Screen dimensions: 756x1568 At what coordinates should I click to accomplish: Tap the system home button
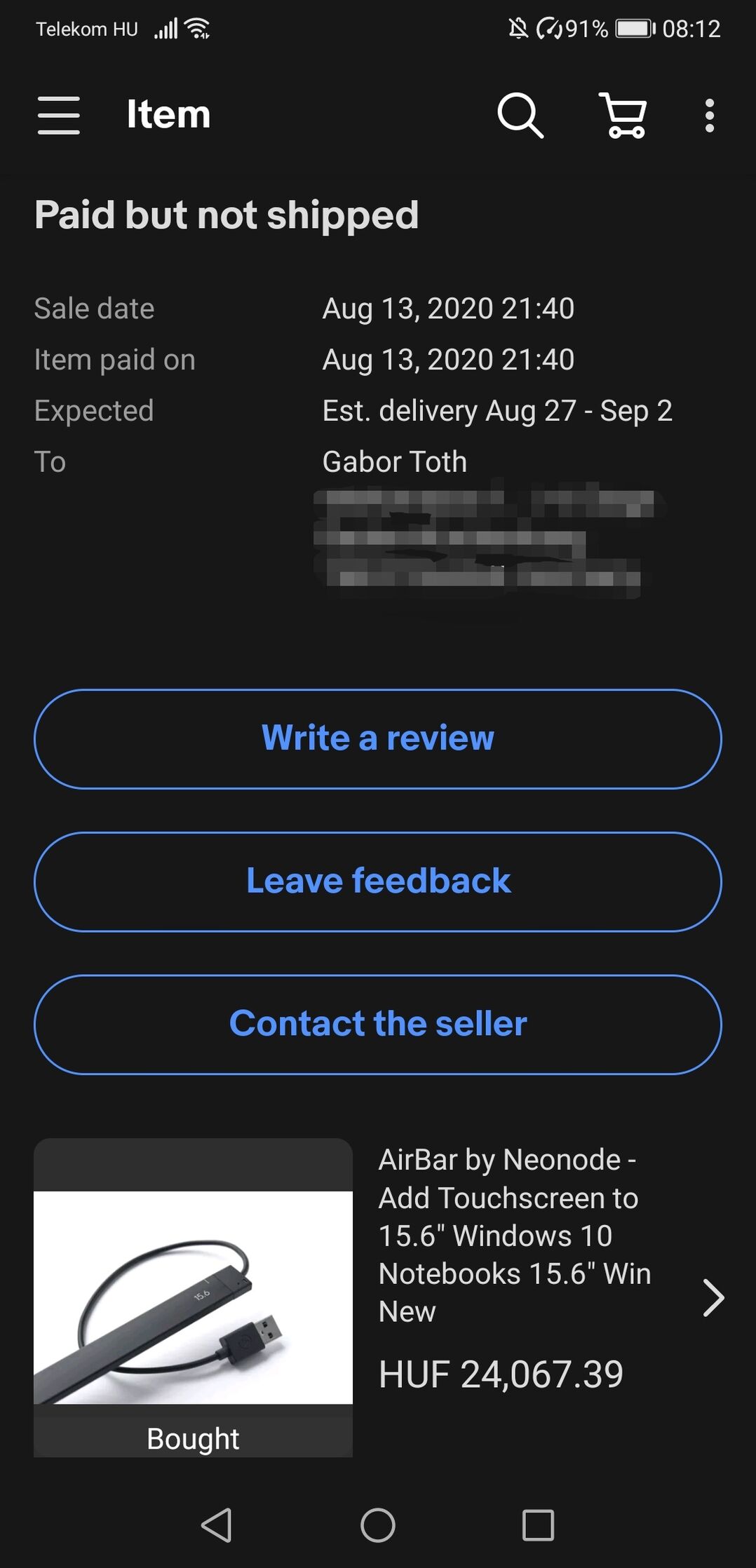[378, 1525]
